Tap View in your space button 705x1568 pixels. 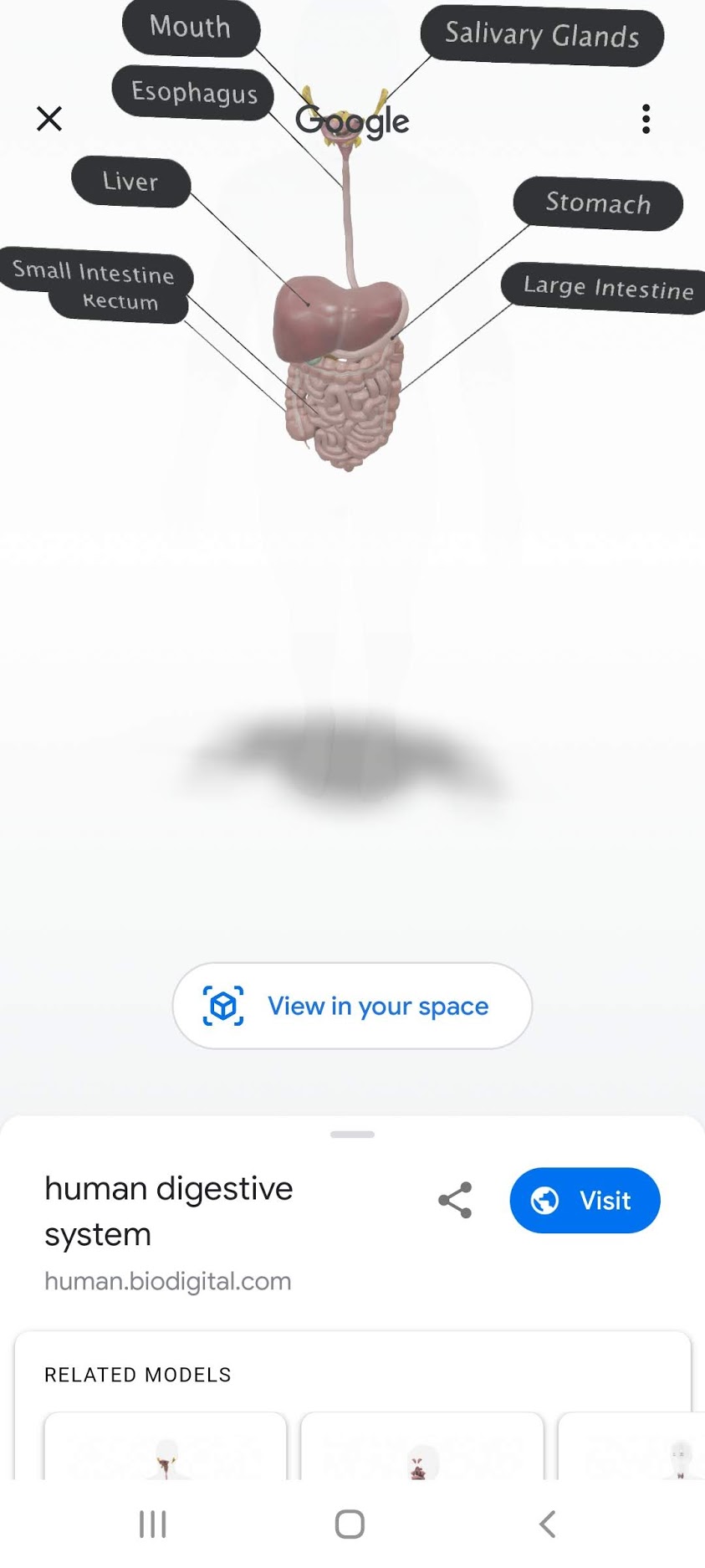point(352,1006)
